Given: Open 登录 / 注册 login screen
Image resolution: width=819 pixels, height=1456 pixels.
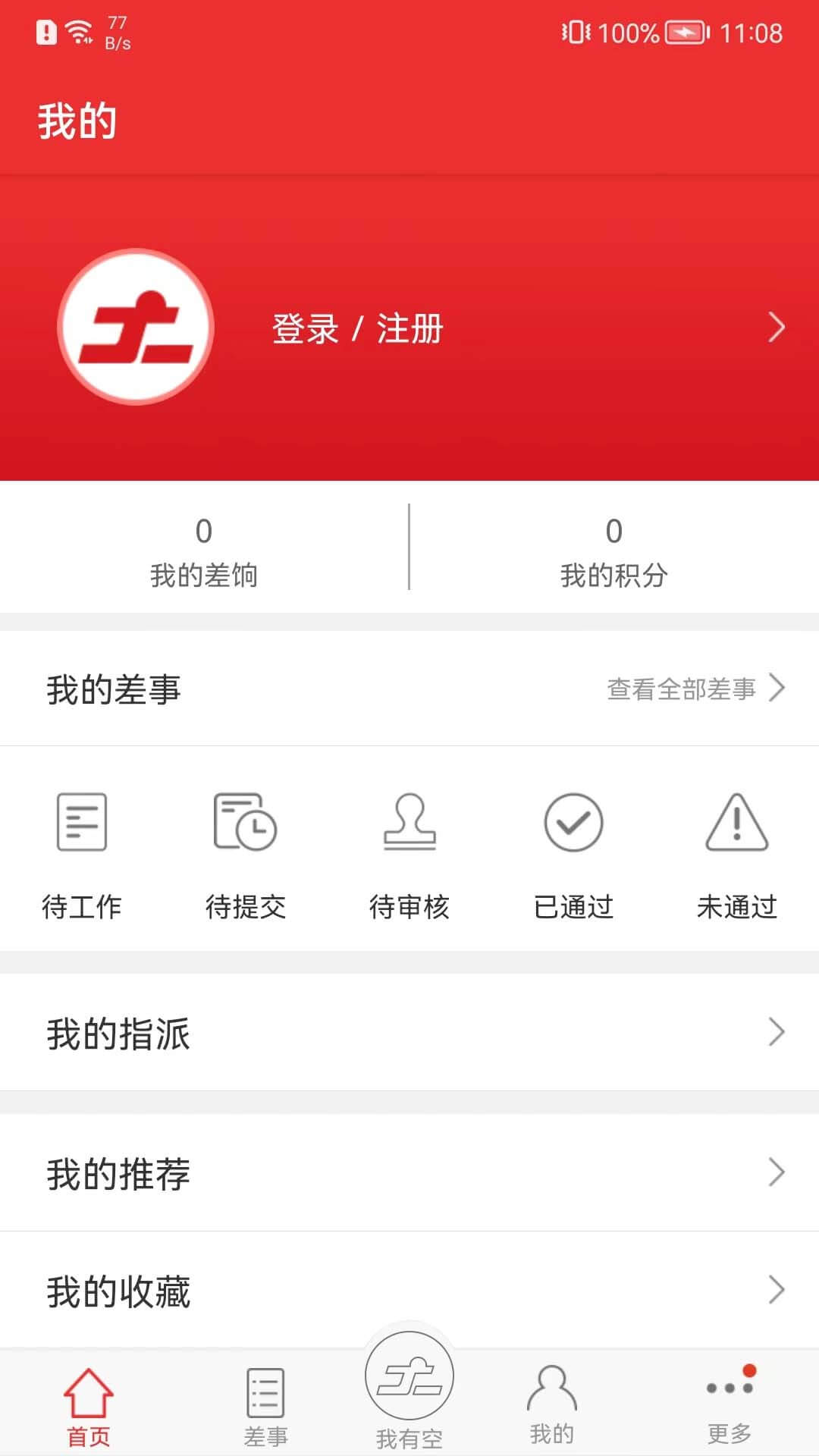Looking at the screenshot, I should [356, 328].
